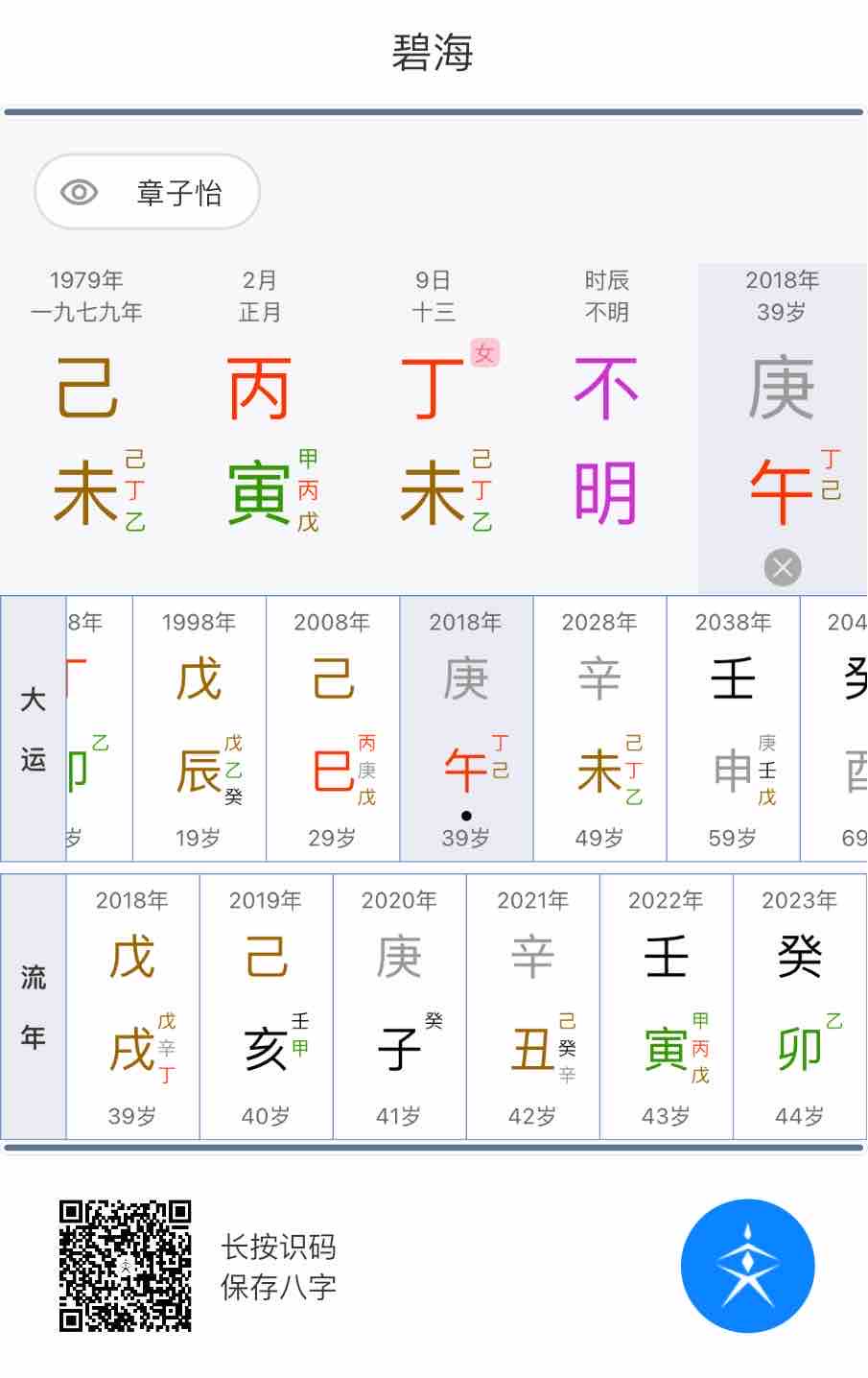Screen dimensions: 868x1378
Task: Toggle the eye icon beside 章子怡
Action: click(79, 192)
